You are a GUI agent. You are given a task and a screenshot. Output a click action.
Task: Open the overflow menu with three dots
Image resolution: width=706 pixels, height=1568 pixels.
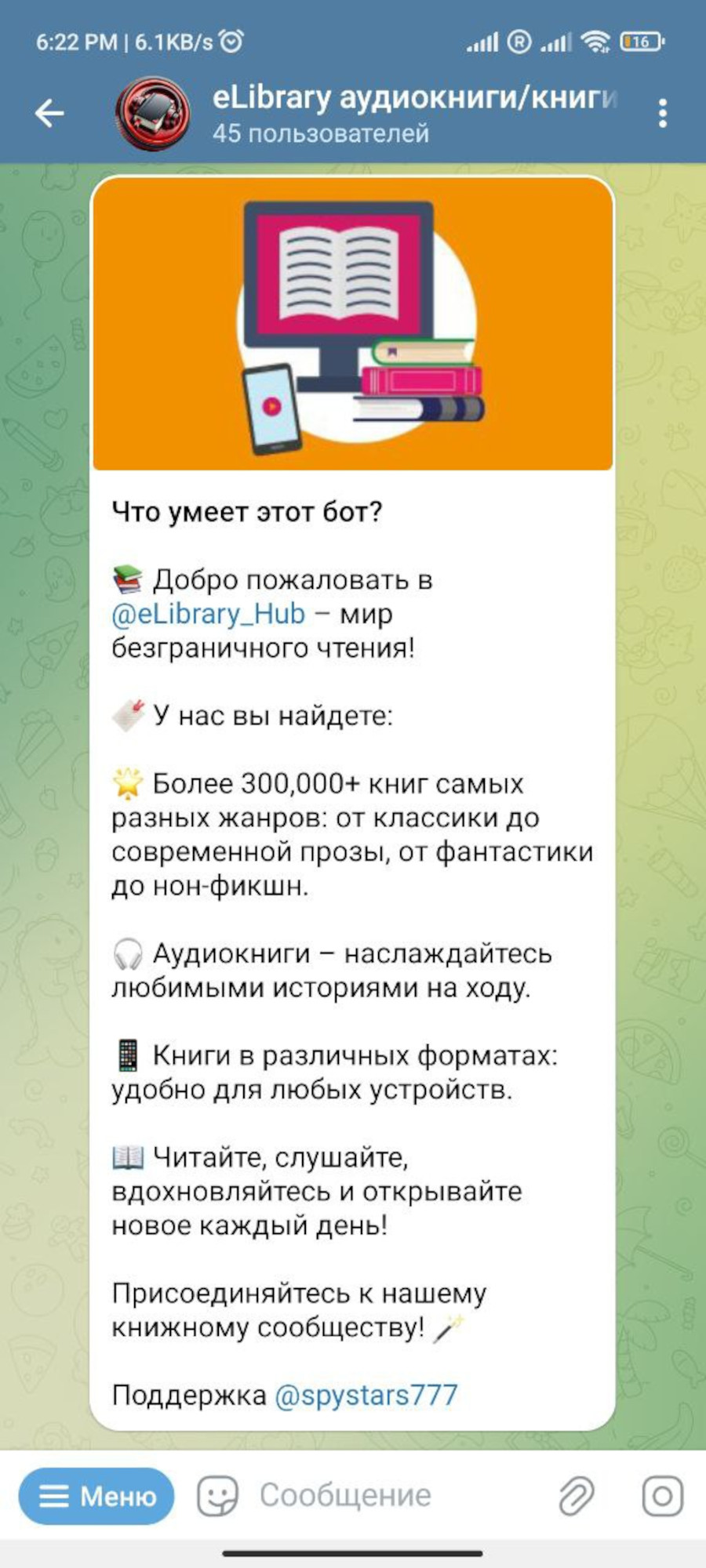coord(663,113)
